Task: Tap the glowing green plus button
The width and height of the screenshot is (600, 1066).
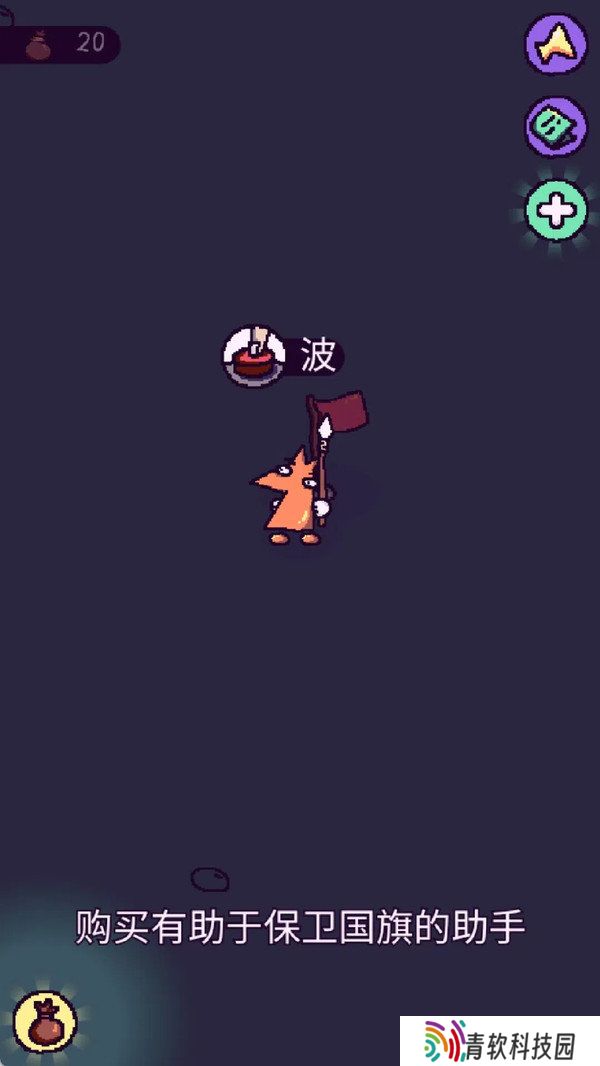Action: pos(557,210)
